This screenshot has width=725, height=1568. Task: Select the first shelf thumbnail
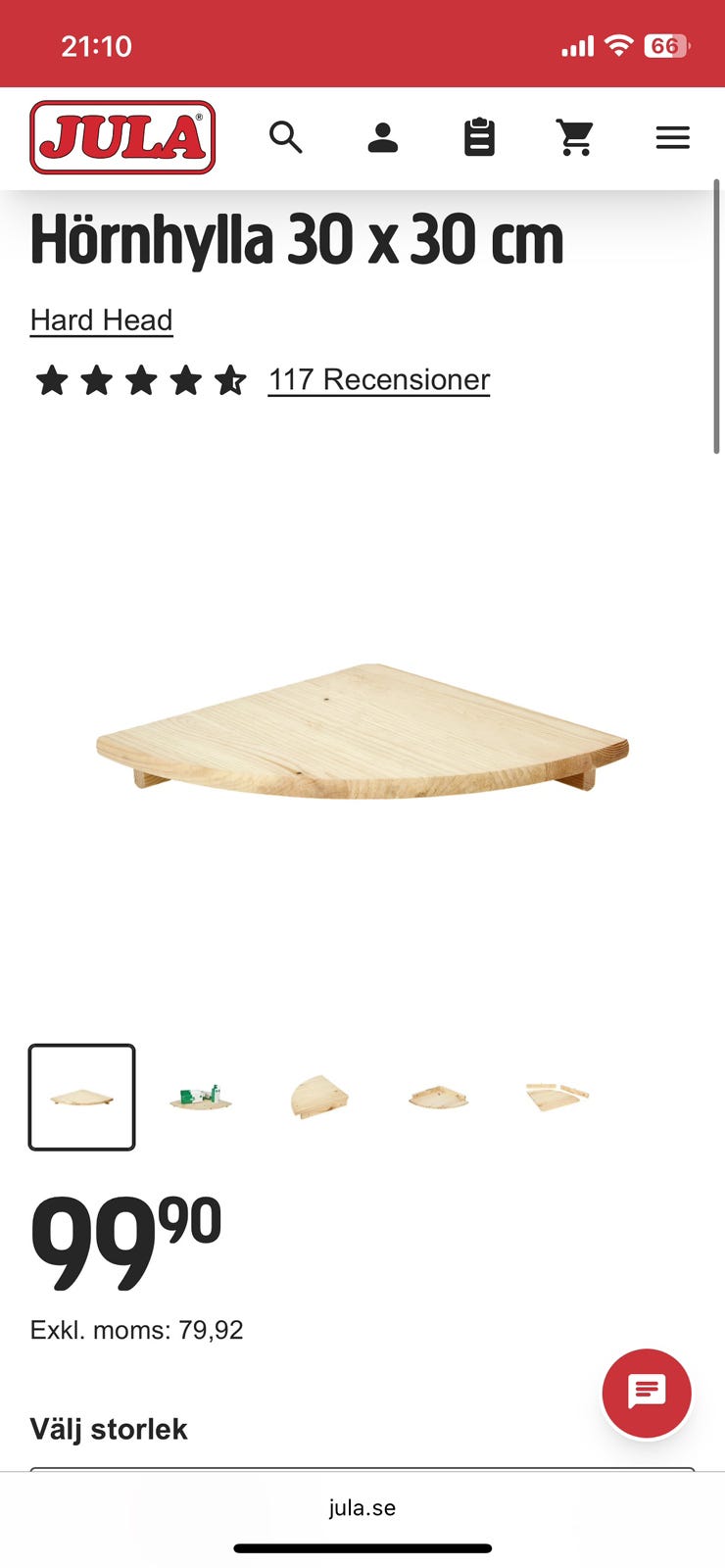[82, 1097]
